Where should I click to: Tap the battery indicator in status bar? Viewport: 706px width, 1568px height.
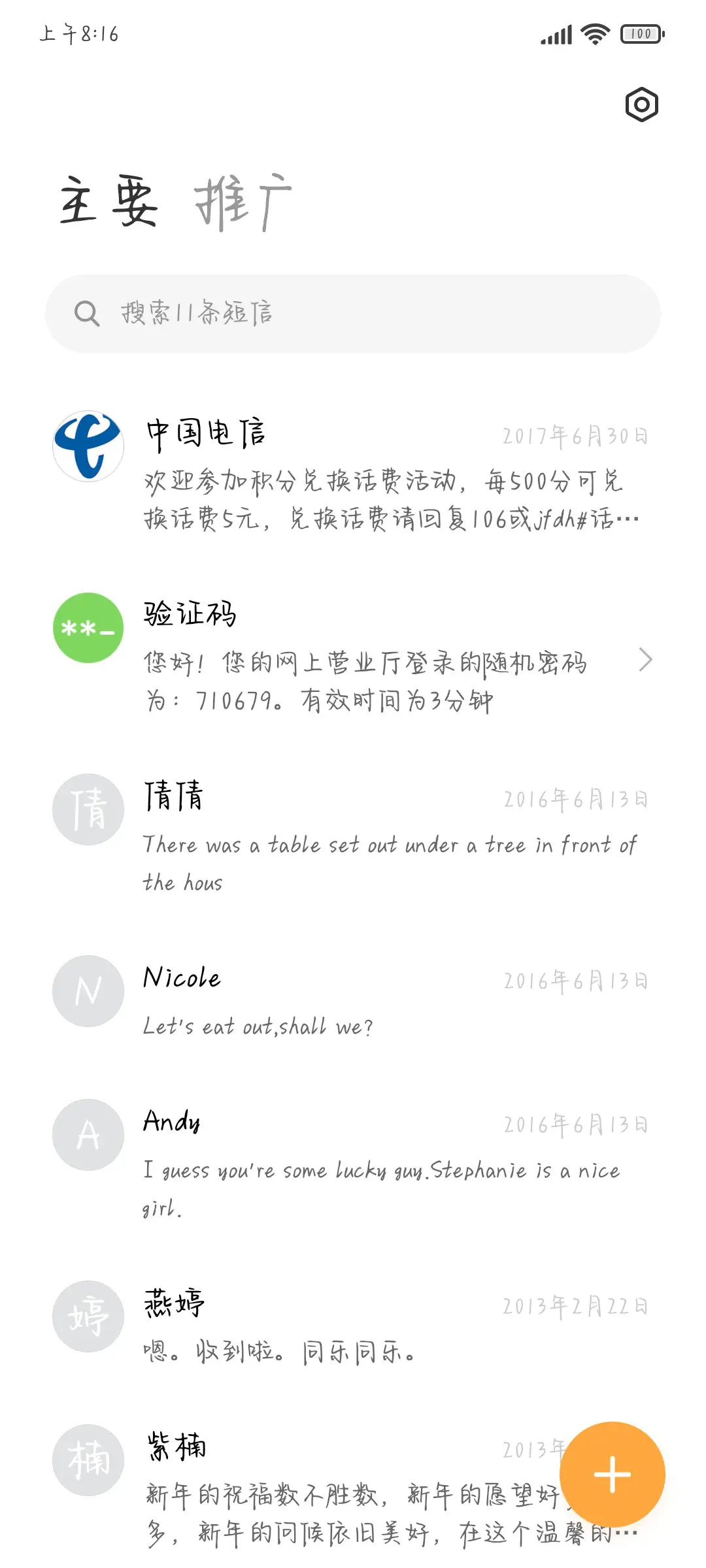[639, 33]
